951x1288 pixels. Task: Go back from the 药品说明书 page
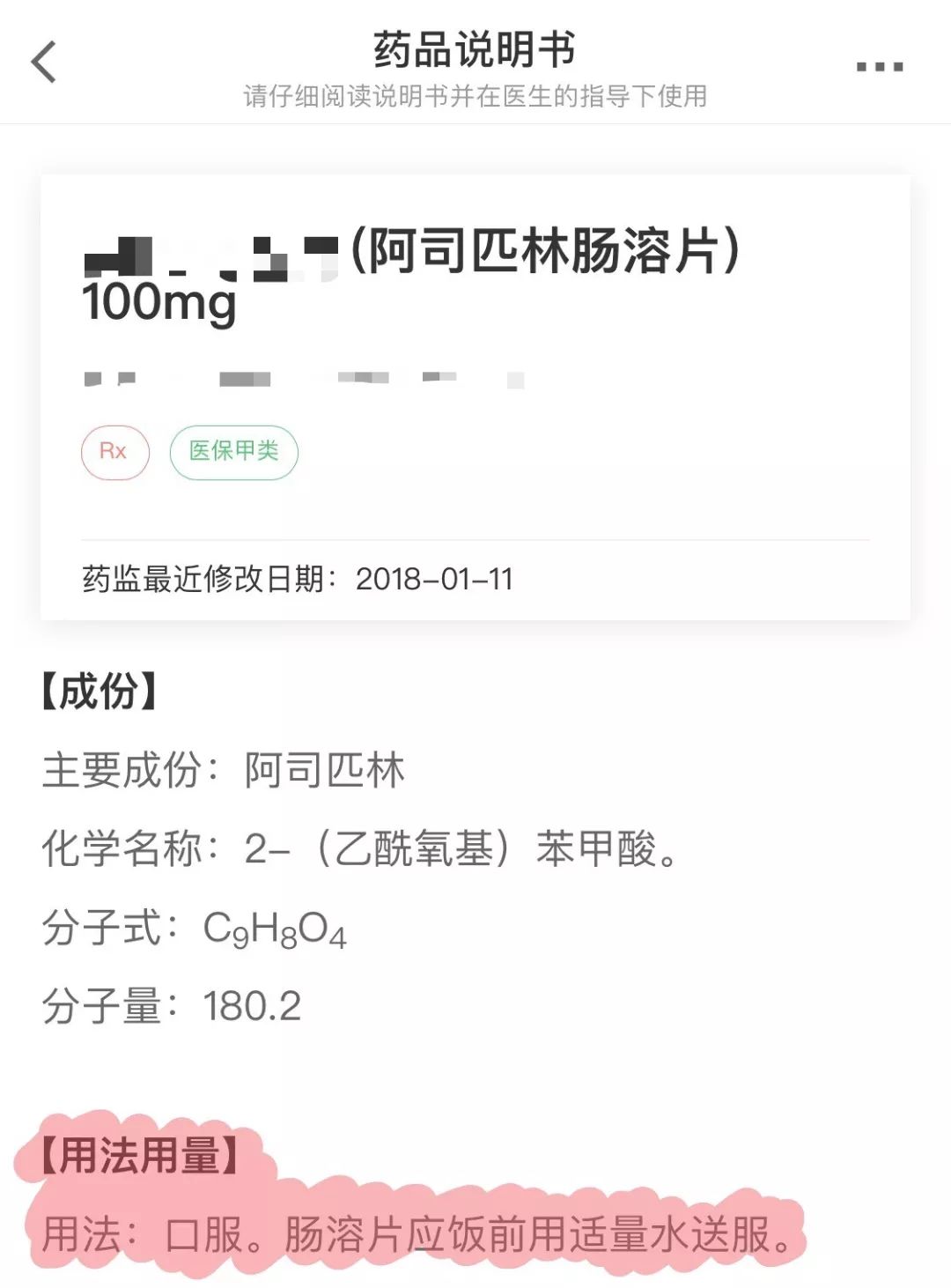coord(44,63)
